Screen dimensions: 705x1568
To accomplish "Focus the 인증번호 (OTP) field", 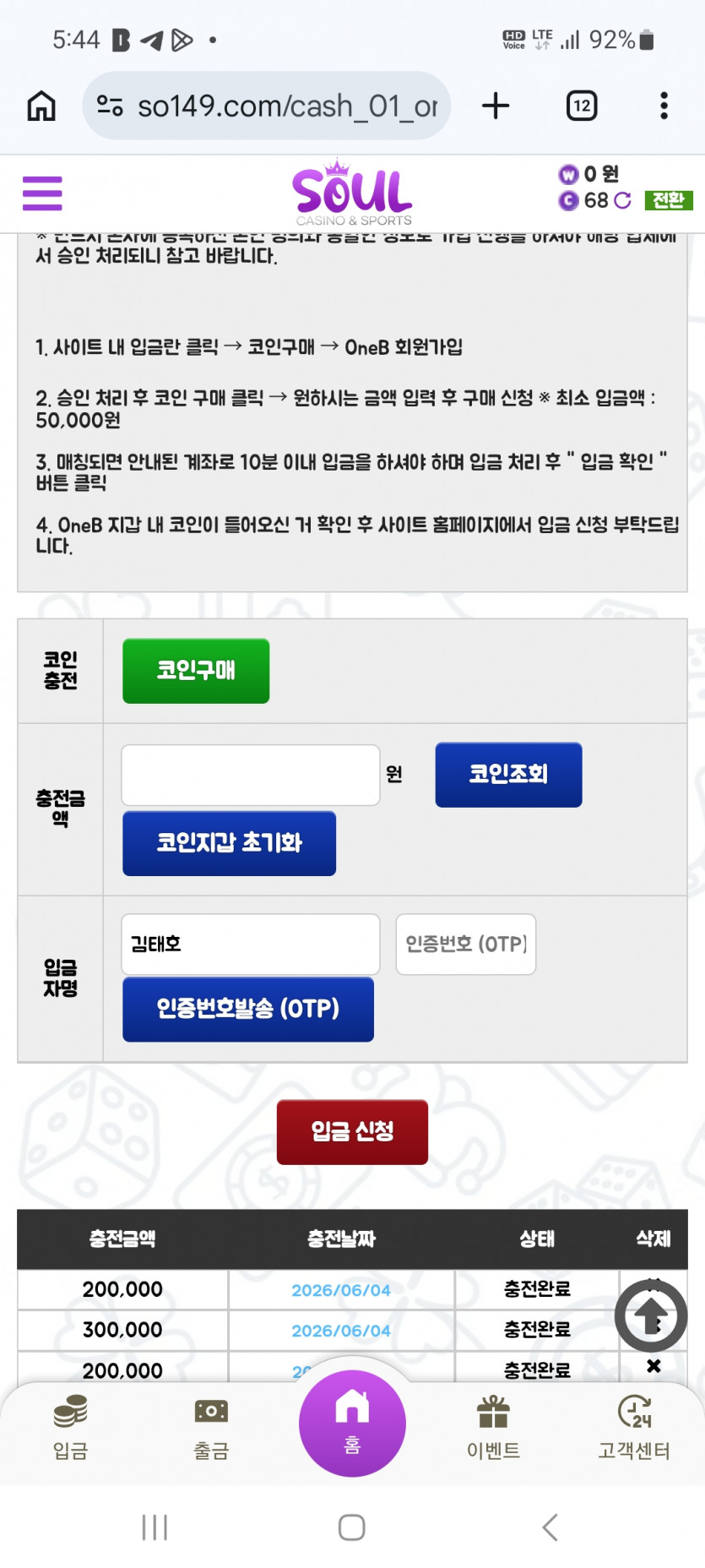I will pos(466,945).
